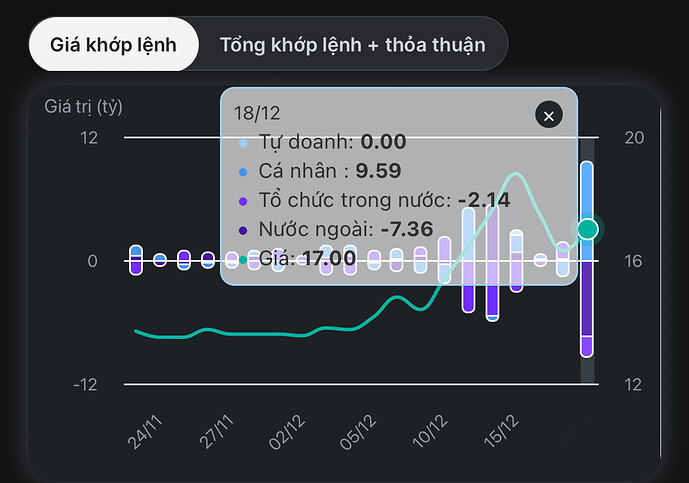Switch to Tổng khớp lệnh + thỏa thuận
689x483 pixels.
(x=352, y=44)
